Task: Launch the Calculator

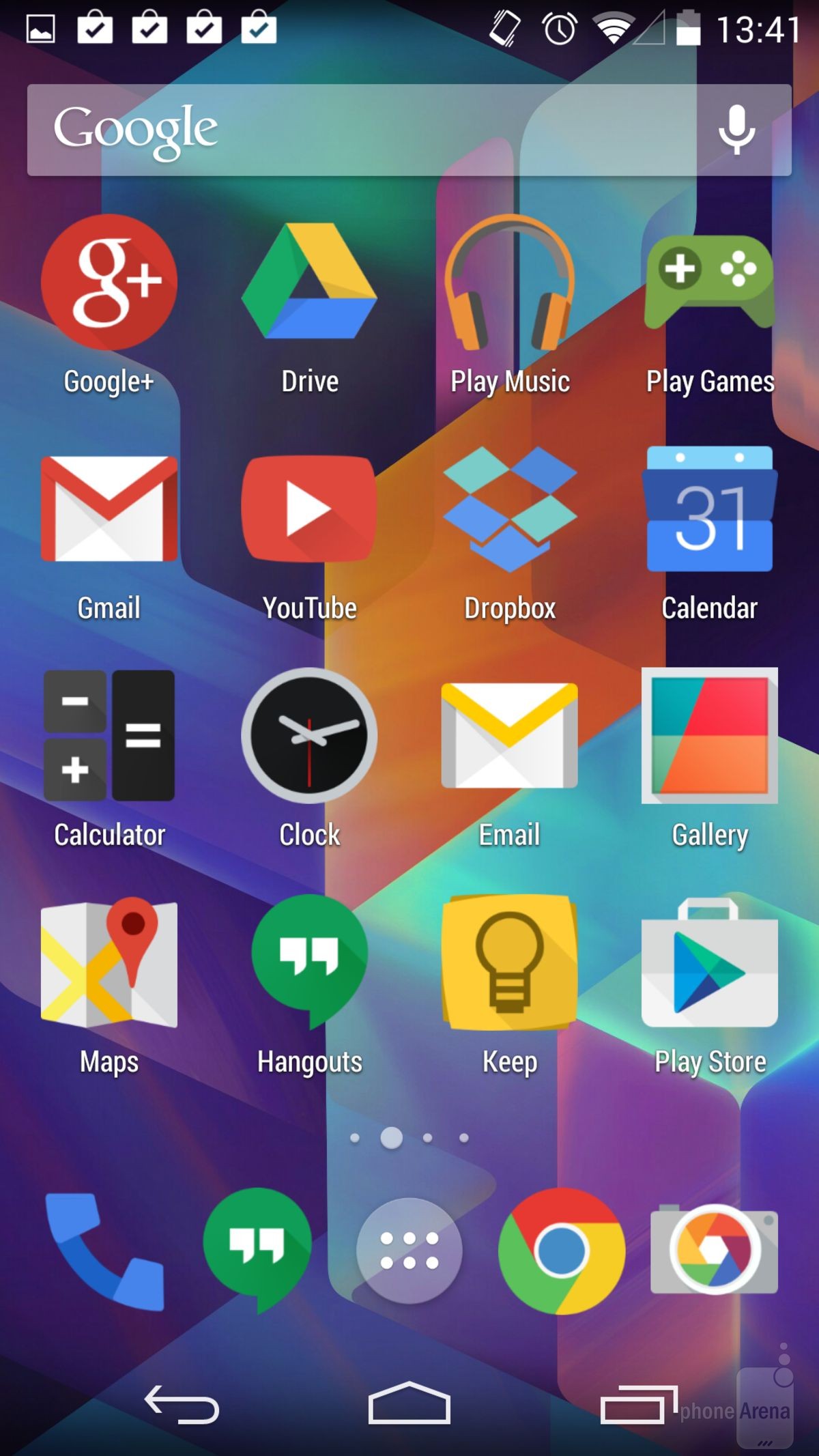Action: (x=109, y=737)
